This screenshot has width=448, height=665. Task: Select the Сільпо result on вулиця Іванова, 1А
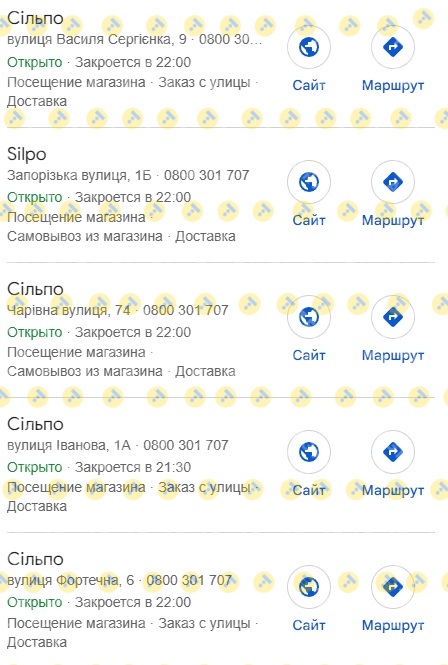pos(35,424)
